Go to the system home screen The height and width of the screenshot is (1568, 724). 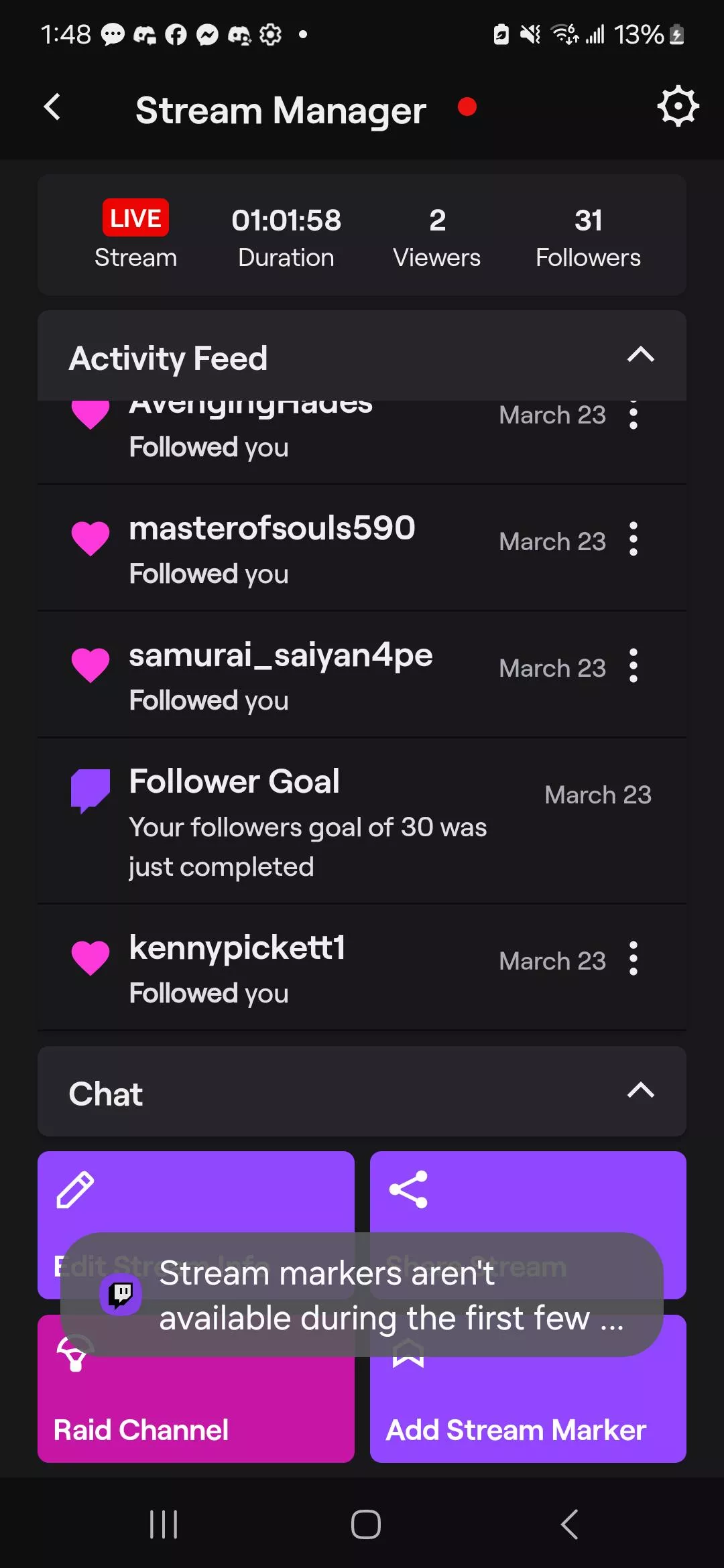pyautogui.click(x=365, y=1524)
